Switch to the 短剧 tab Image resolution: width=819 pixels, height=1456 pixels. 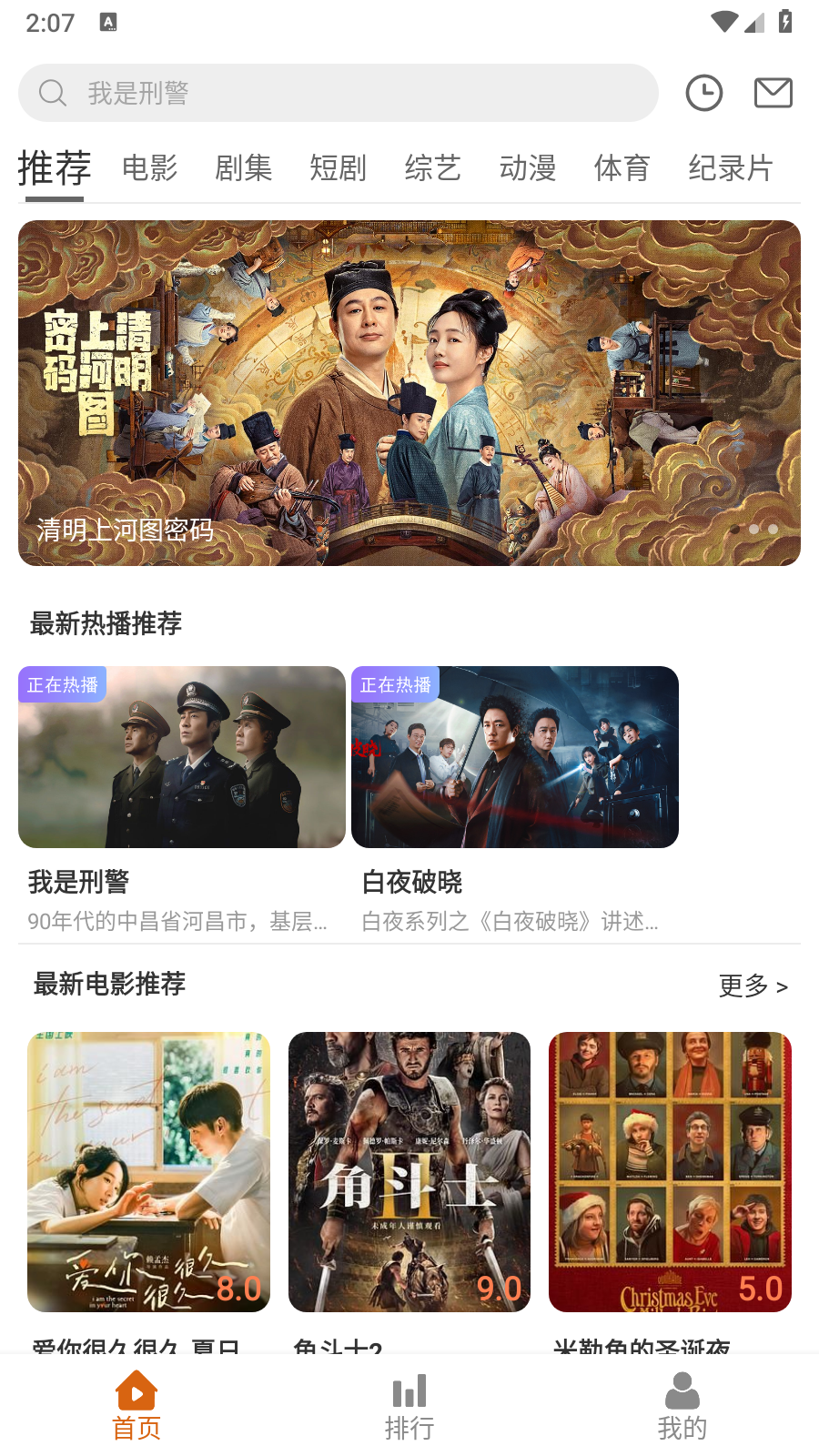(x=338, y=168)
